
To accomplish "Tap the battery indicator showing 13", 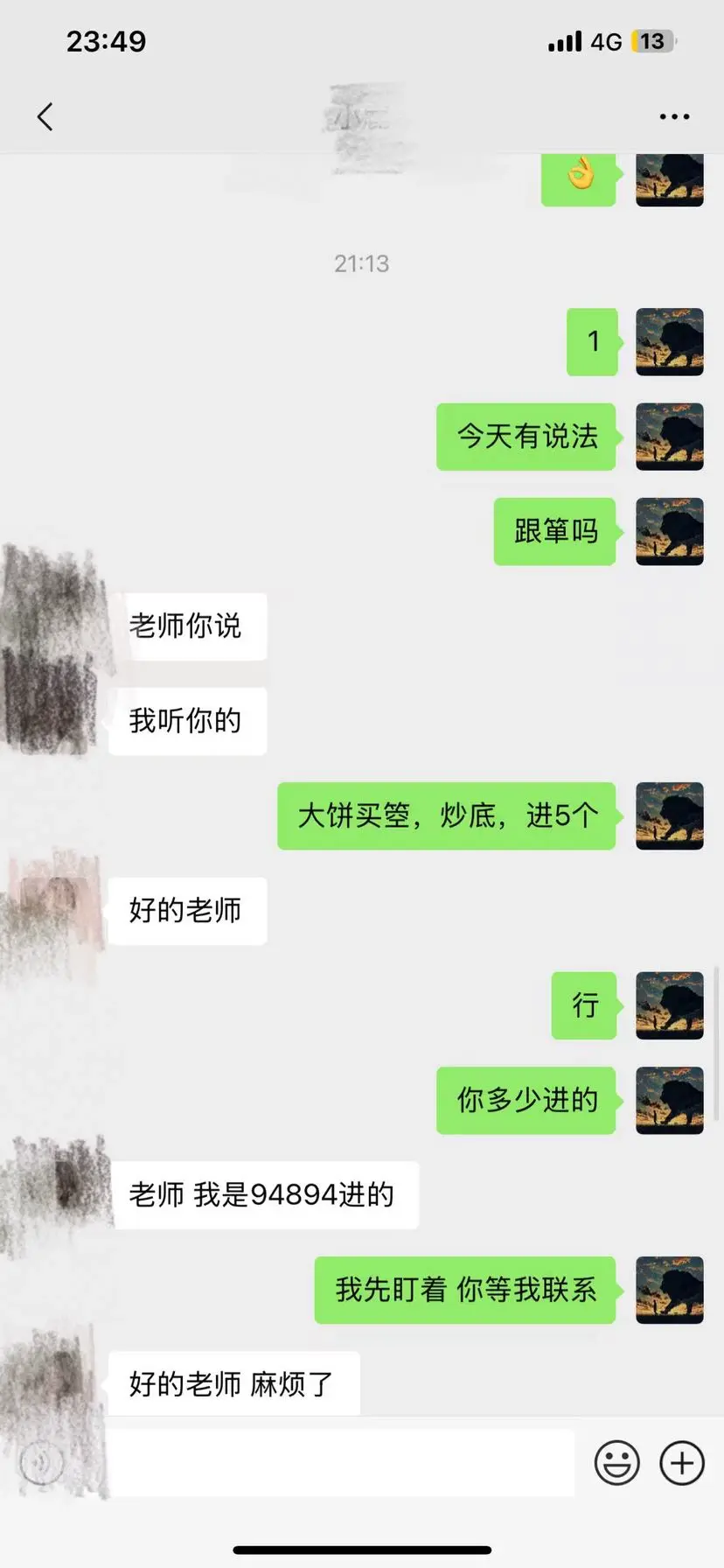I will (x=647, y=40).
